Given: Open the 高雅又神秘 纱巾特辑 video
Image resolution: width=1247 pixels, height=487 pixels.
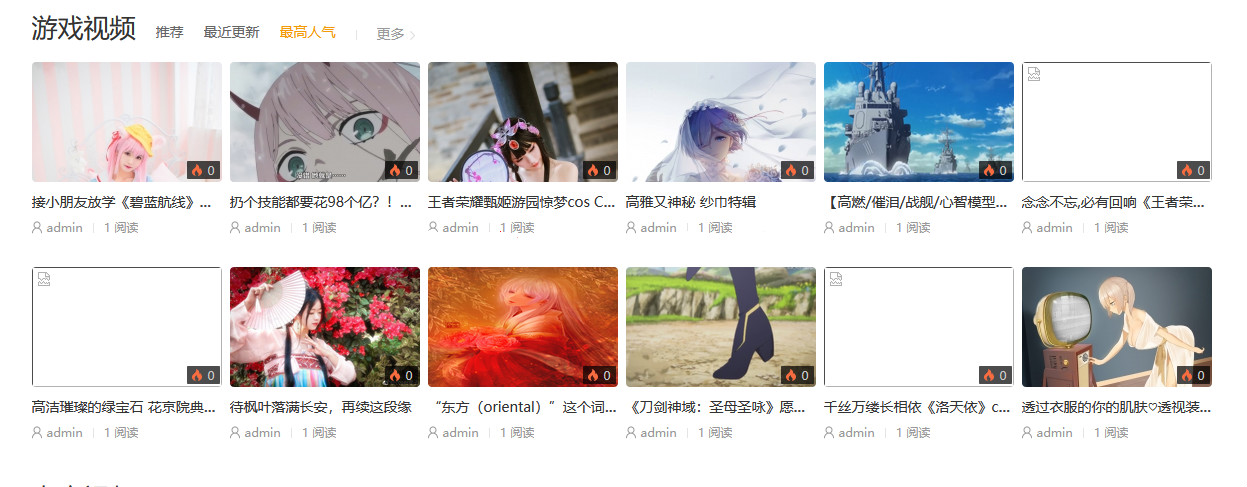Looking at the screenshot, I should coord(720,121).
